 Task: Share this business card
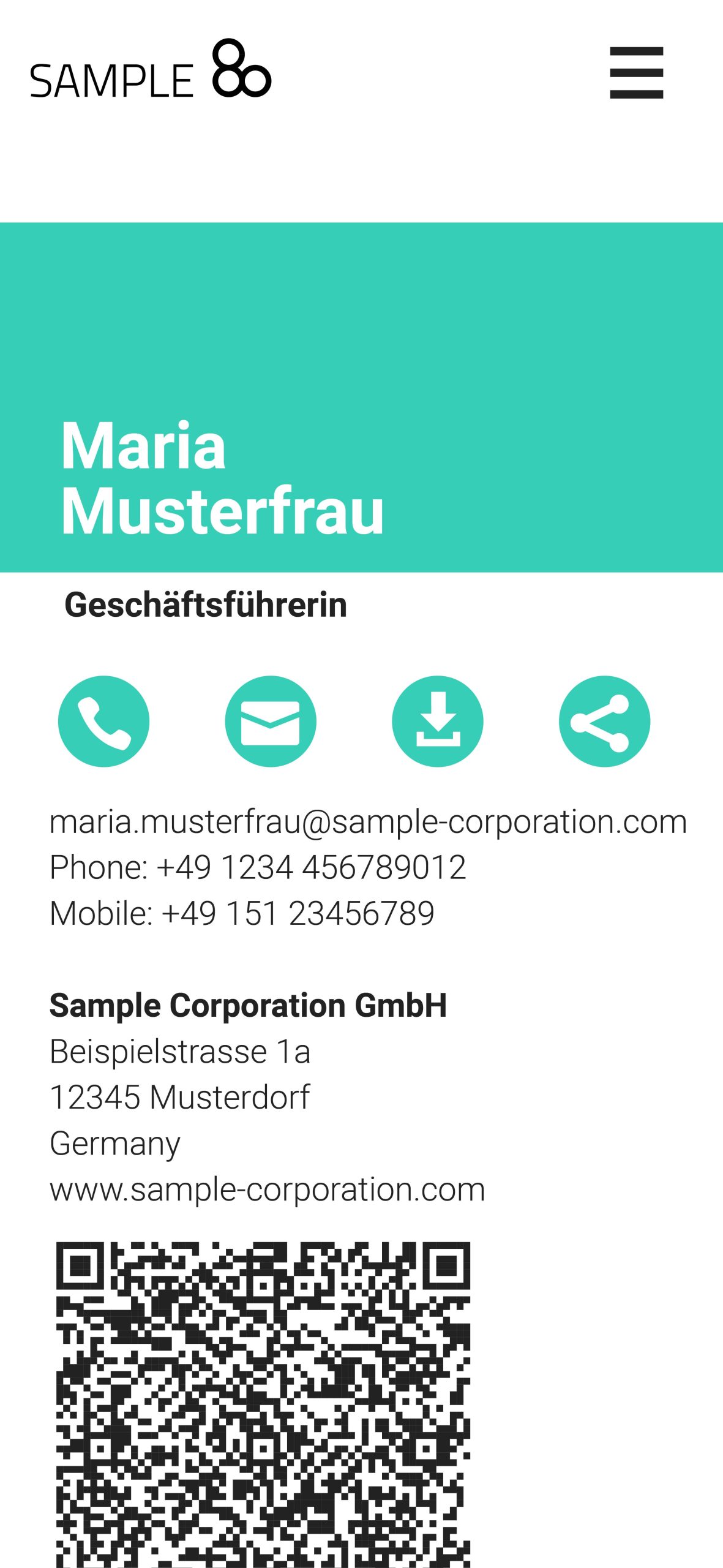pos(605,721)
